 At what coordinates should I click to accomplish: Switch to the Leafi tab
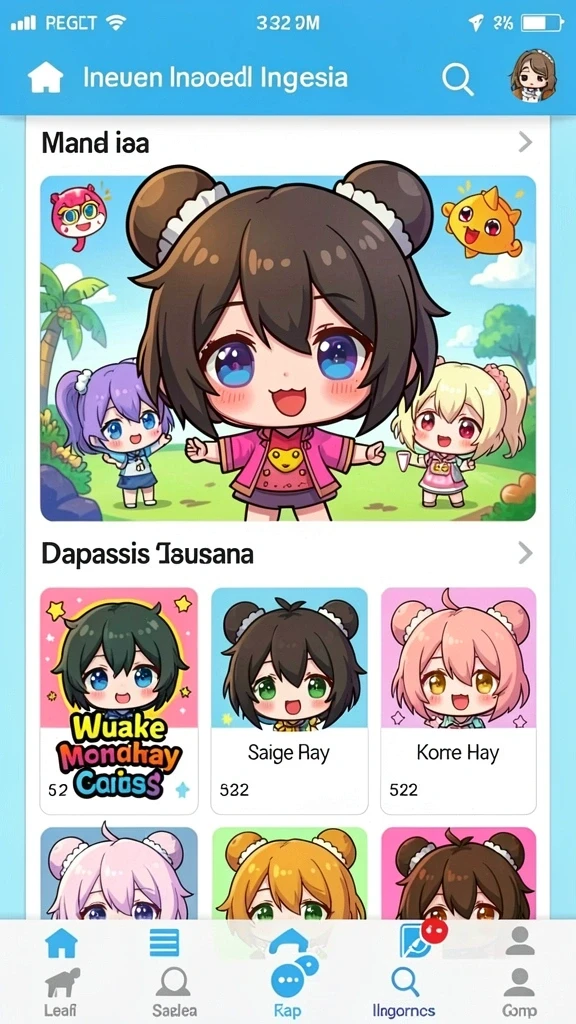(61, 991)
